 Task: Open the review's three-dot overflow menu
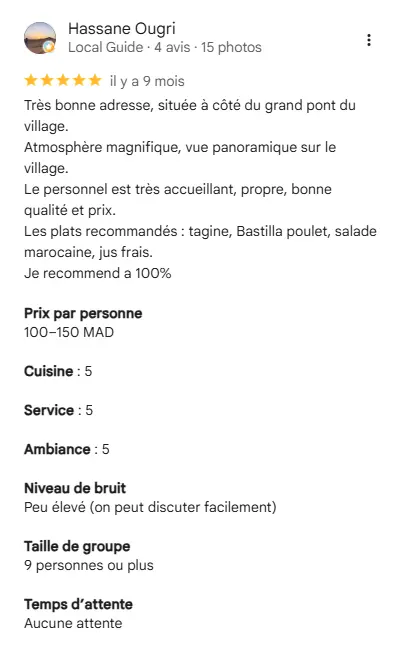[369, 40]
